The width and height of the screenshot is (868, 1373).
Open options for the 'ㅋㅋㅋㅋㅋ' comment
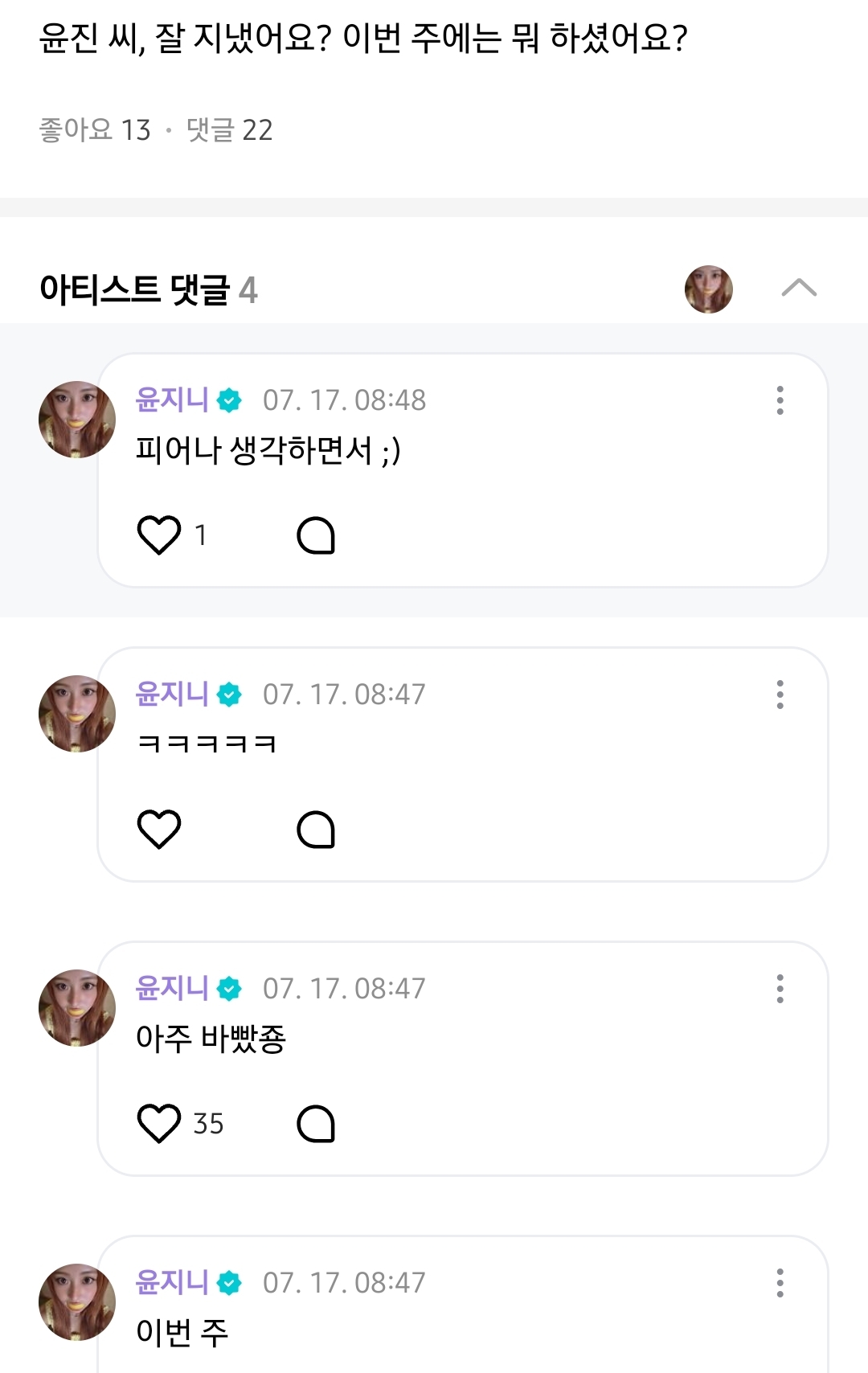(x=780, y=695)
